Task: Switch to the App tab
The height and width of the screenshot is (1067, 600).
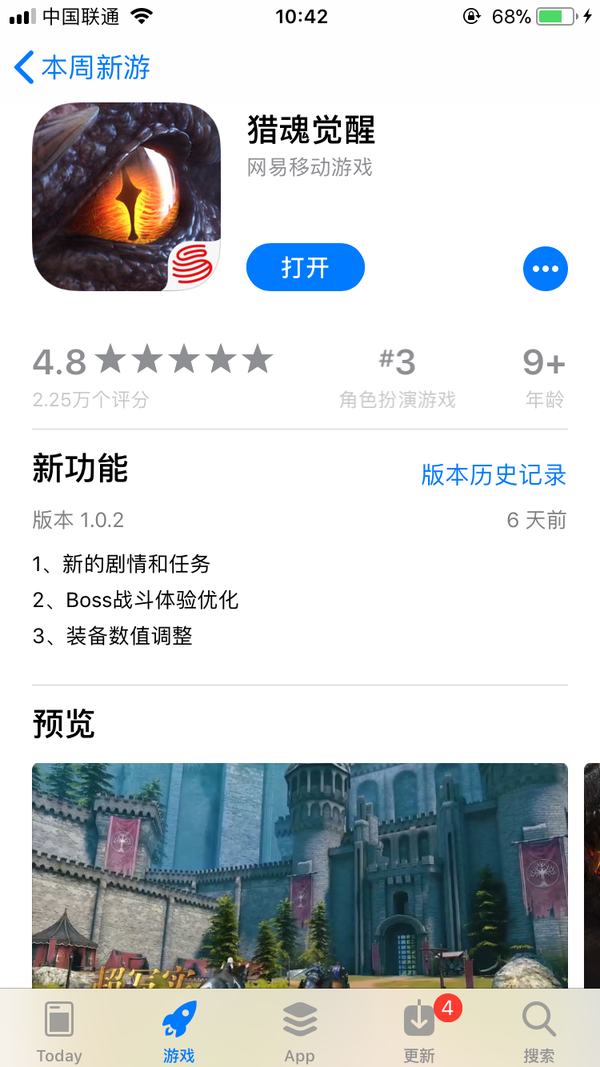Action: (299, 1030)
